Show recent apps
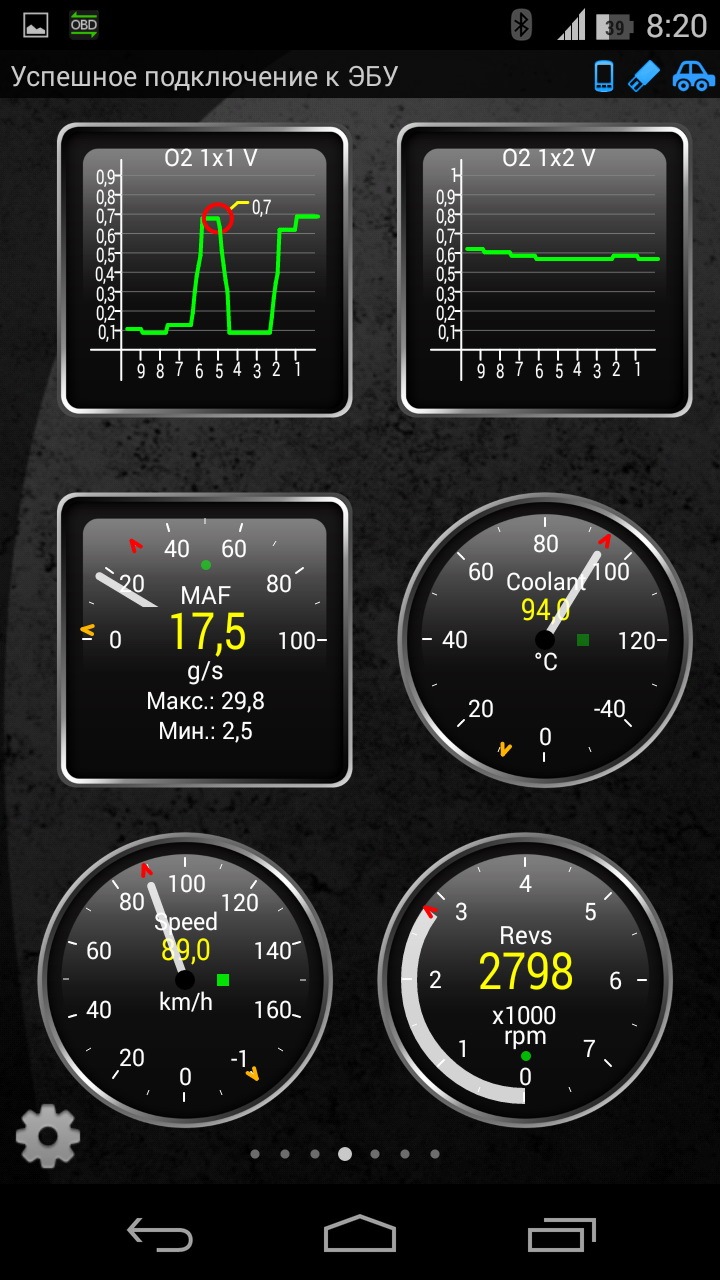The image size is (720, 1280). click(561, 1235)
